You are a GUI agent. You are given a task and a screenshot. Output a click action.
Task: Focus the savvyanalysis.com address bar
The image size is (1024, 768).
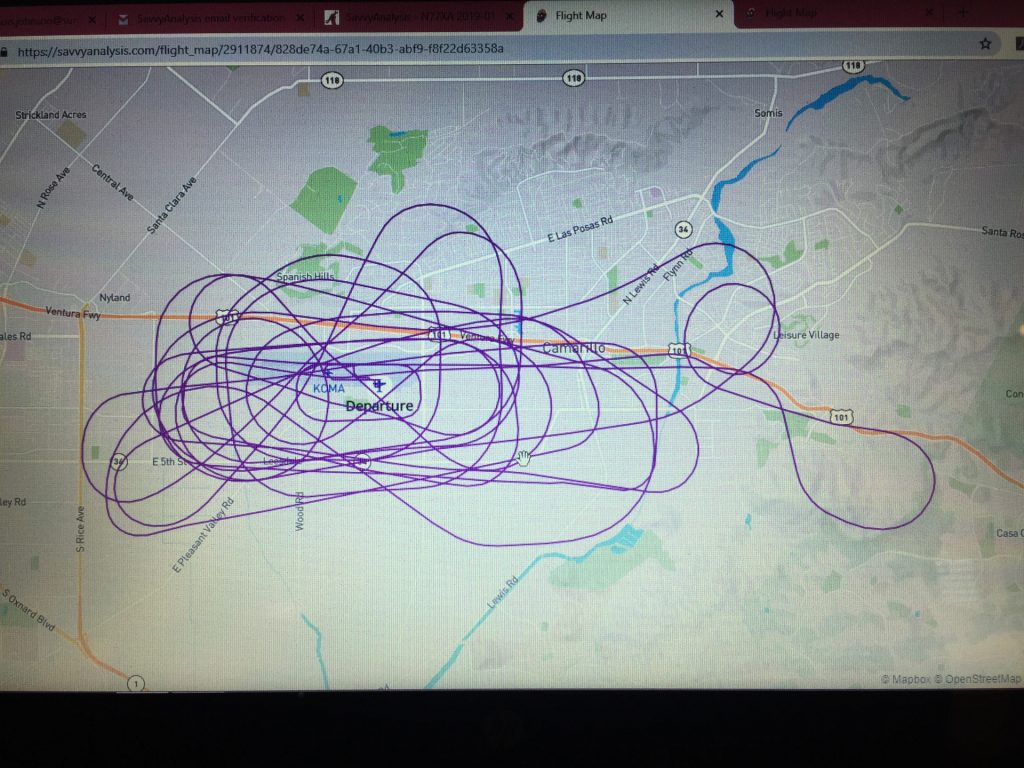400,48
